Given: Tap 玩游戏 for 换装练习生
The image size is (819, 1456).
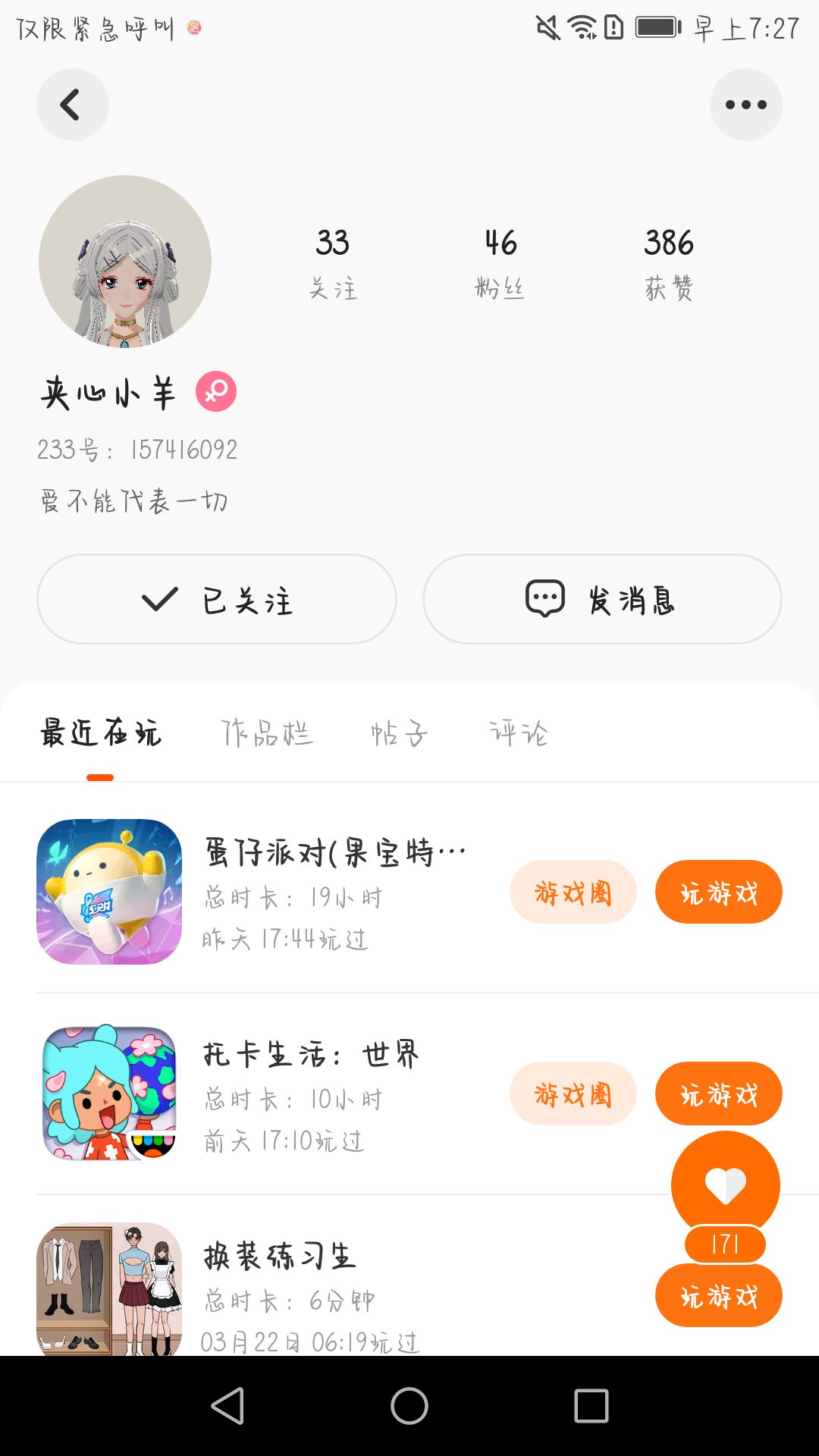Looking at the screenshot, I should (718, 1297).
